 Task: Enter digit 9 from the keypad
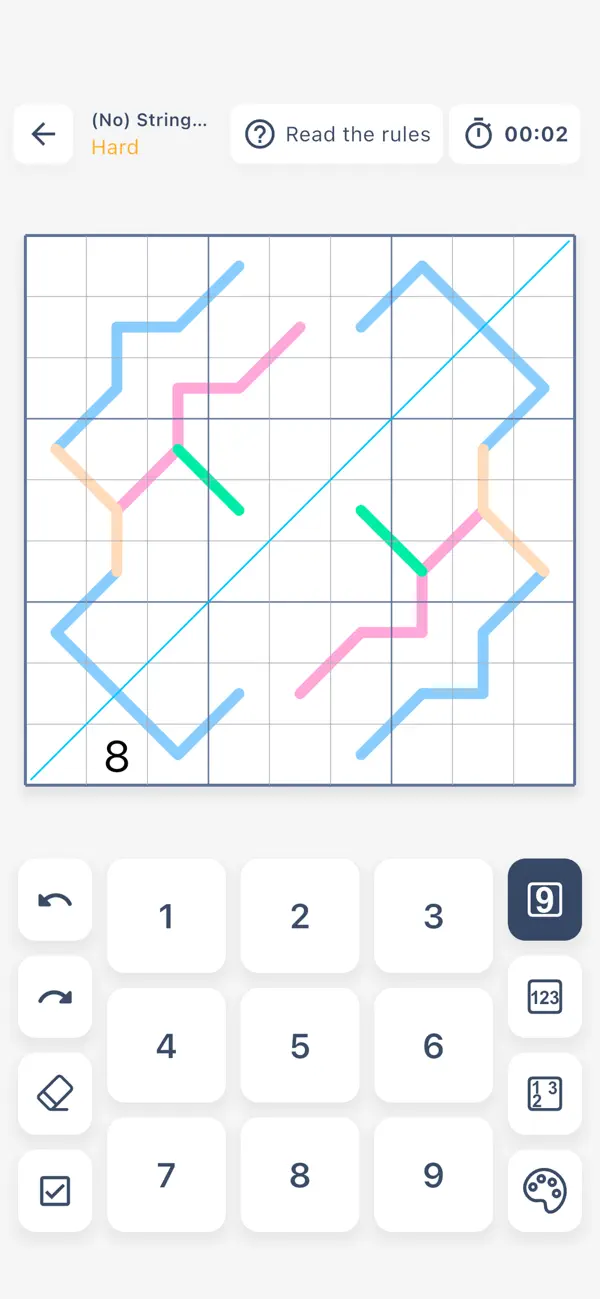[433, 1174]
